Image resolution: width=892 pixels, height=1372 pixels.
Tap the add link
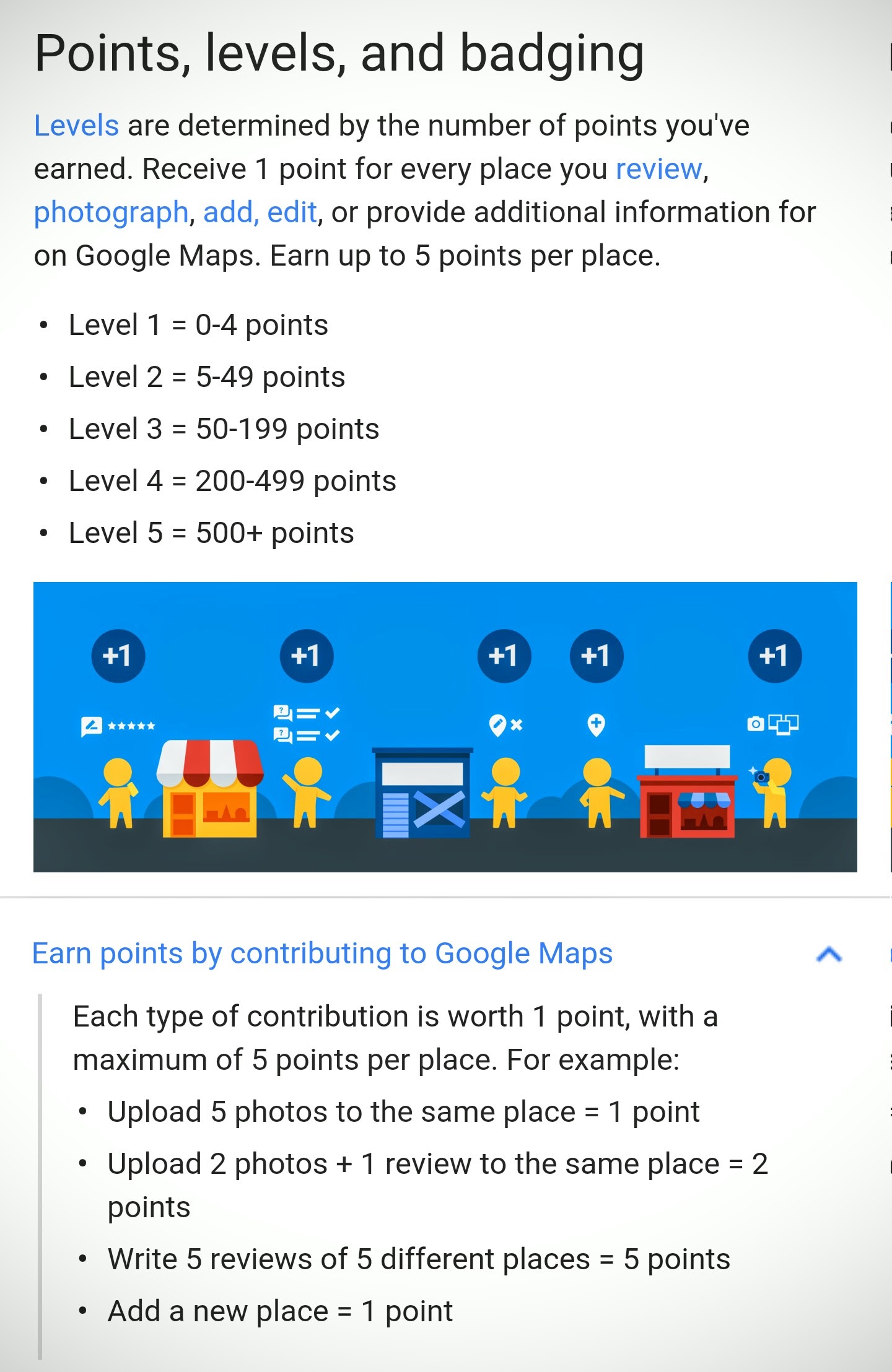click(227, 212)
